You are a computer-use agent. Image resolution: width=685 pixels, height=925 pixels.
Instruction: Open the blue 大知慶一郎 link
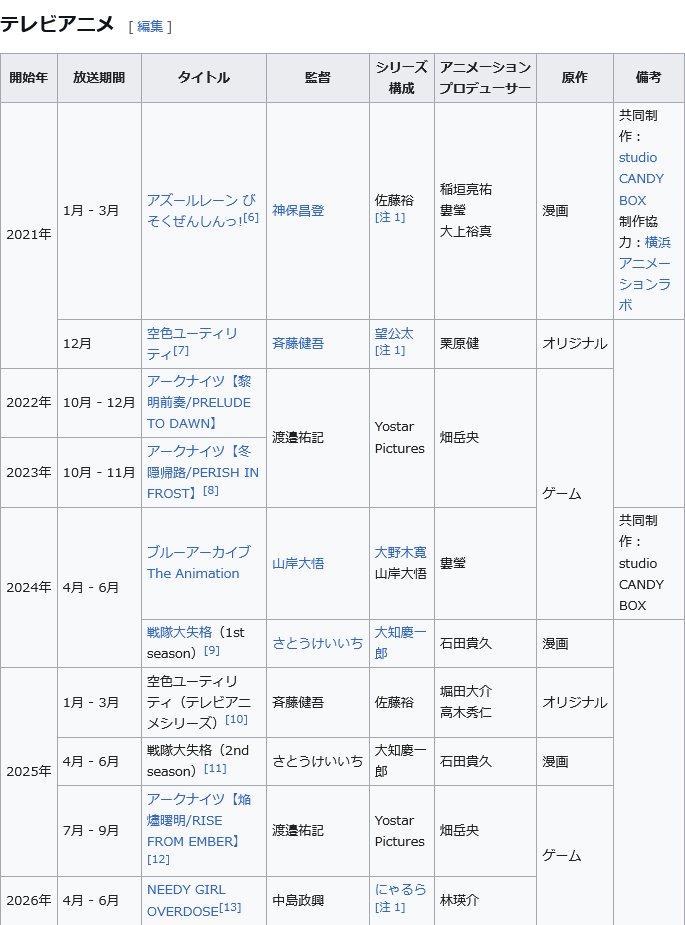pos(401,643)
